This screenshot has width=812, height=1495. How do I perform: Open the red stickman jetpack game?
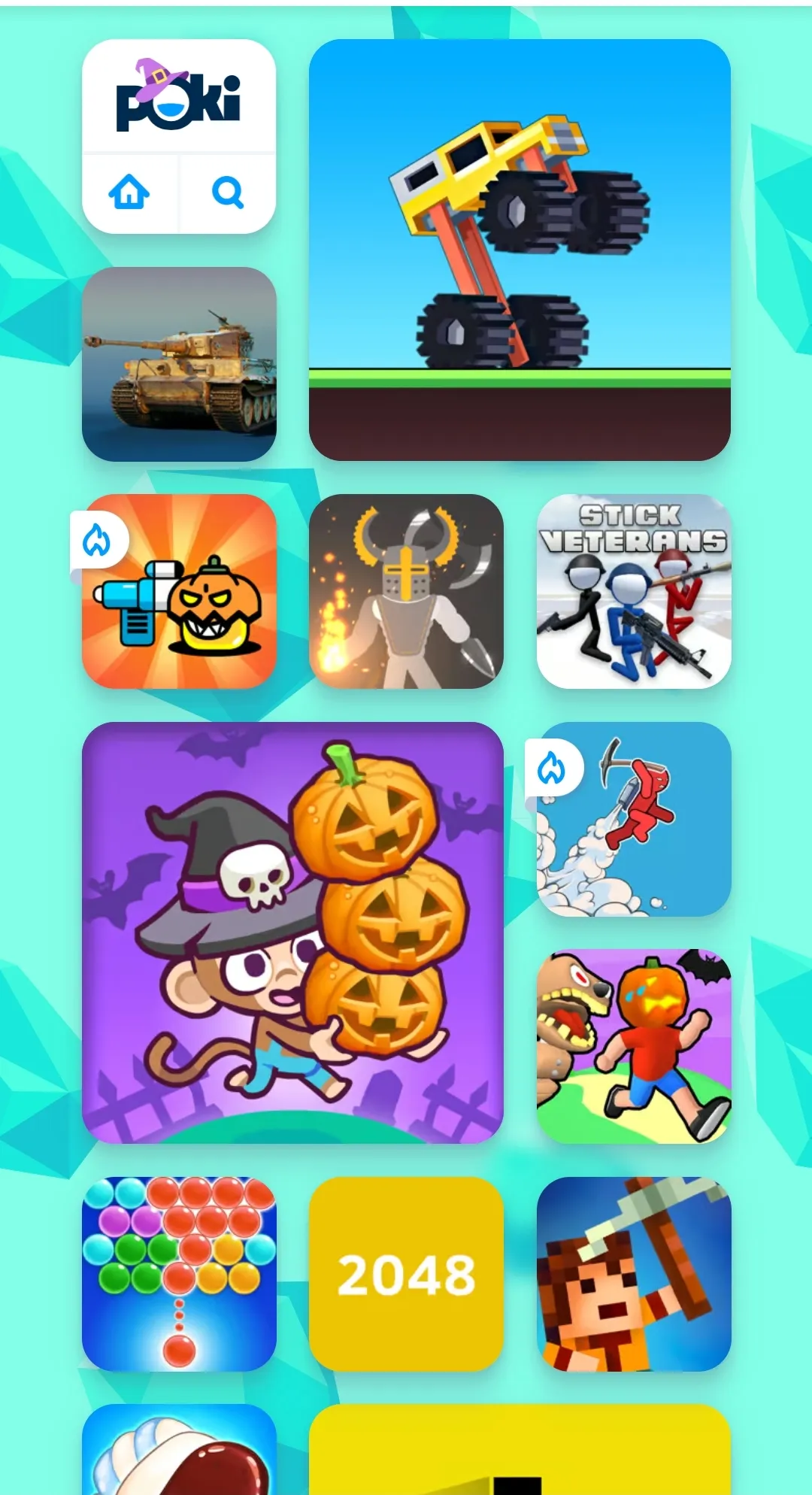click(634, 819)
